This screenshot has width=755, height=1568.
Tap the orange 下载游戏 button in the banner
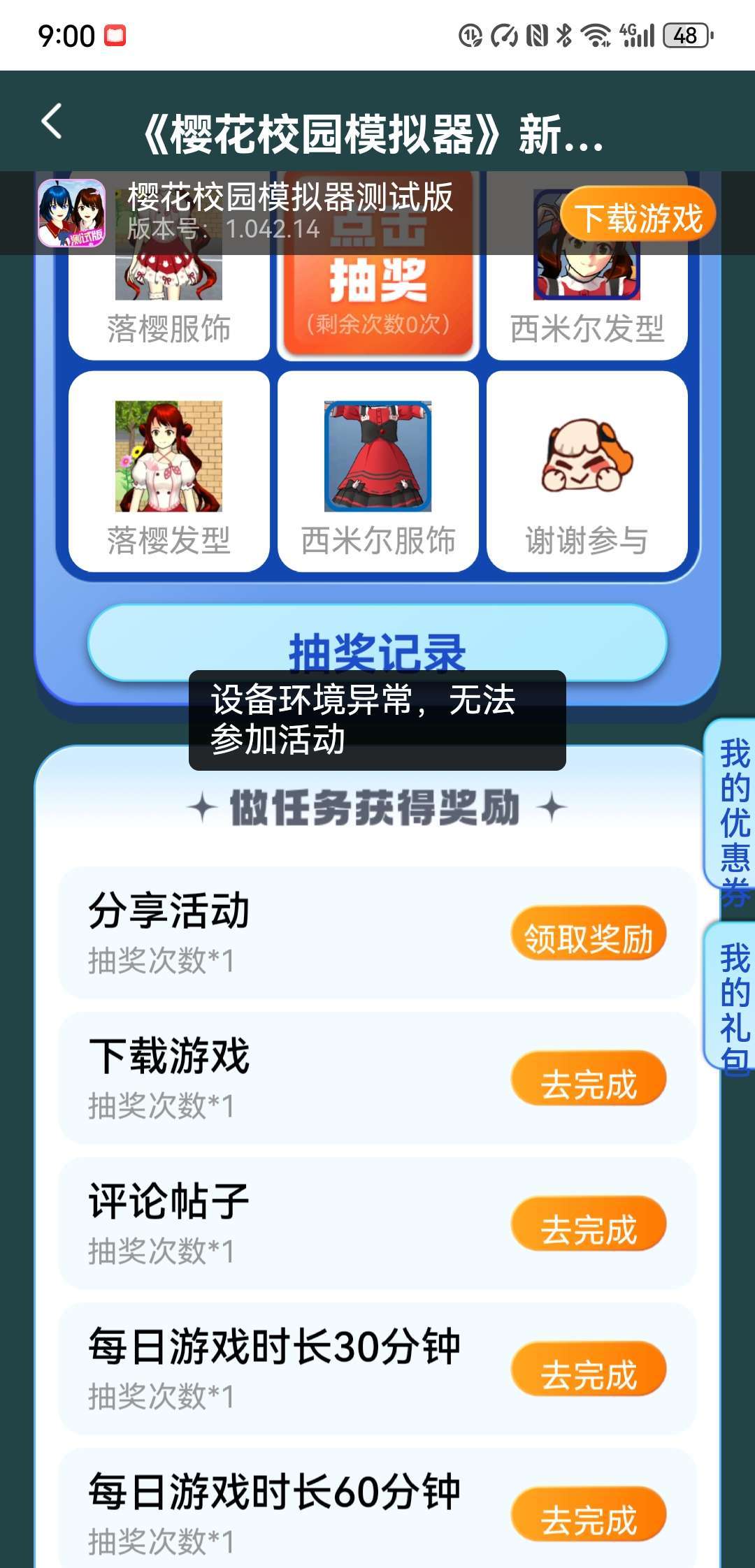638,217
